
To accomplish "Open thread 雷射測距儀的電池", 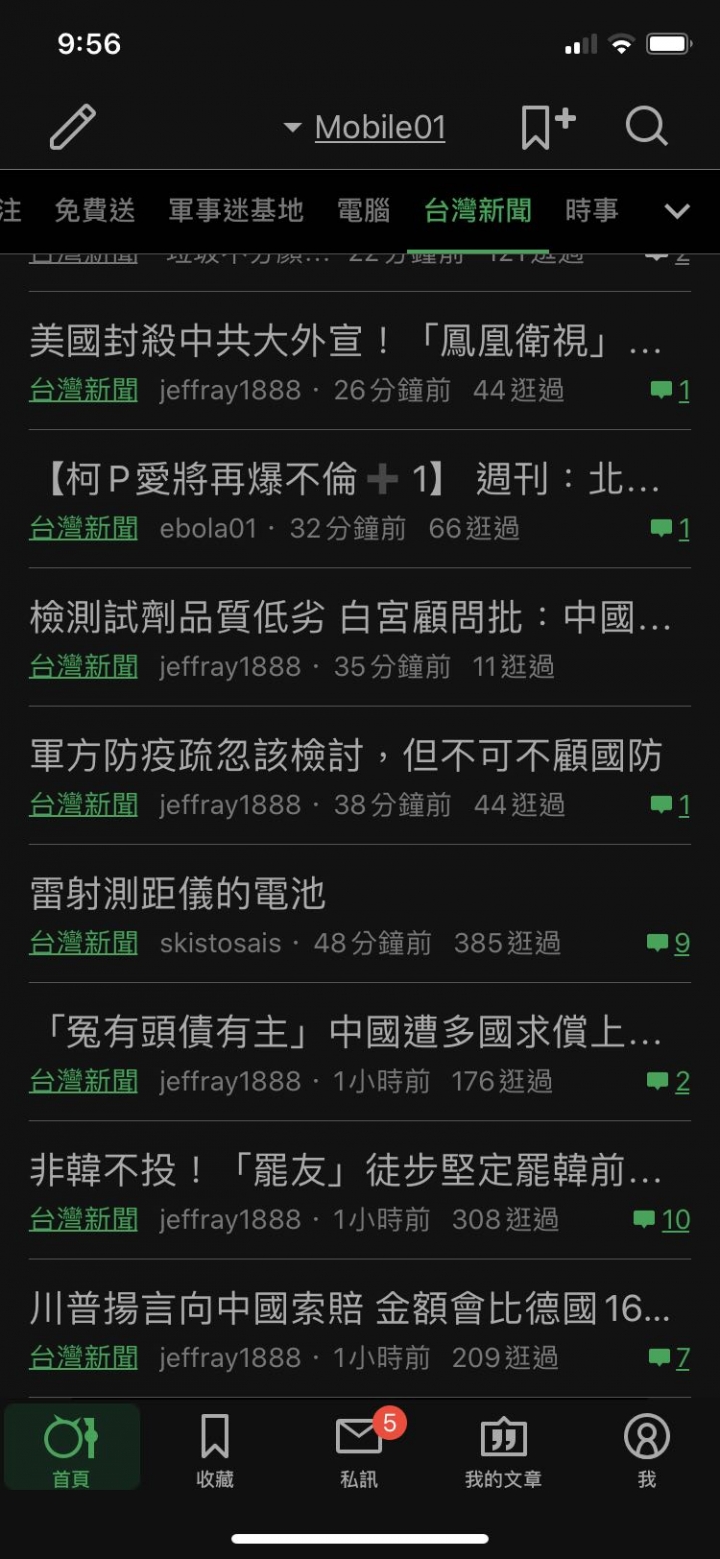I will 178,894.
